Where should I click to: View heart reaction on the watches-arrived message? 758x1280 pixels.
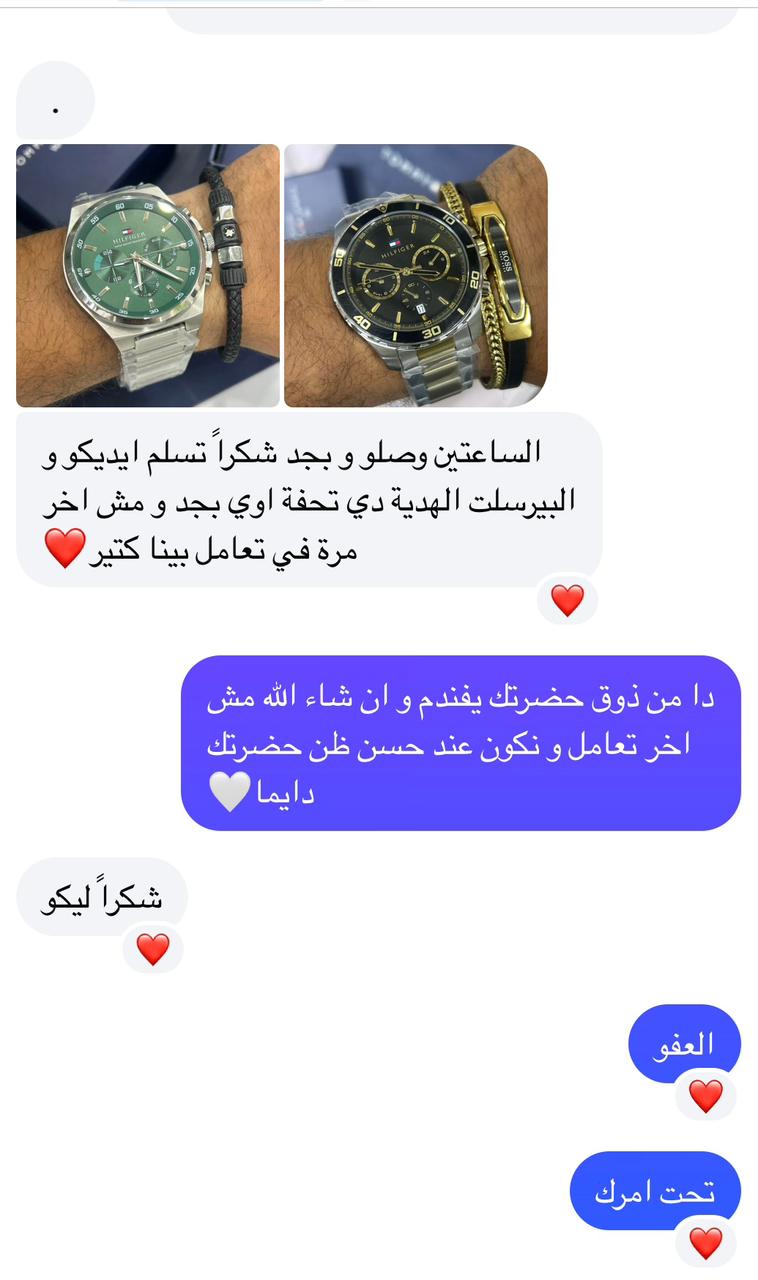567,600
